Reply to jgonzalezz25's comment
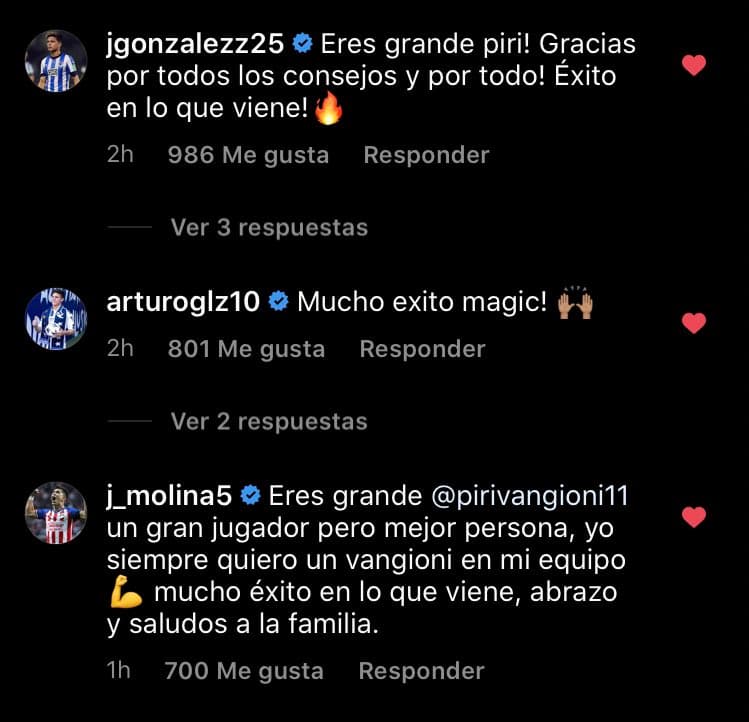This screenshot has height=722, width=749. 426,155
